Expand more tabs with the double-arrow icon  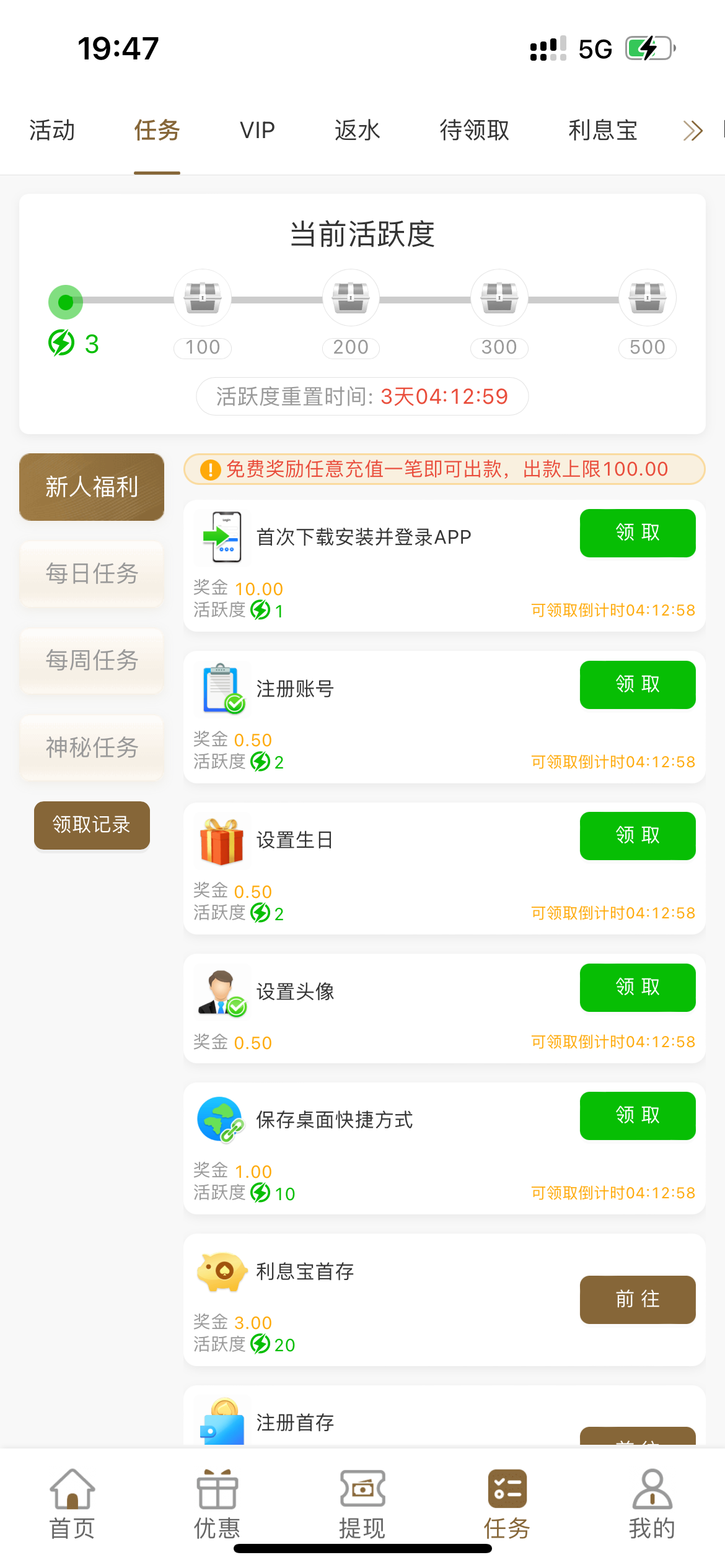point(692,131)
